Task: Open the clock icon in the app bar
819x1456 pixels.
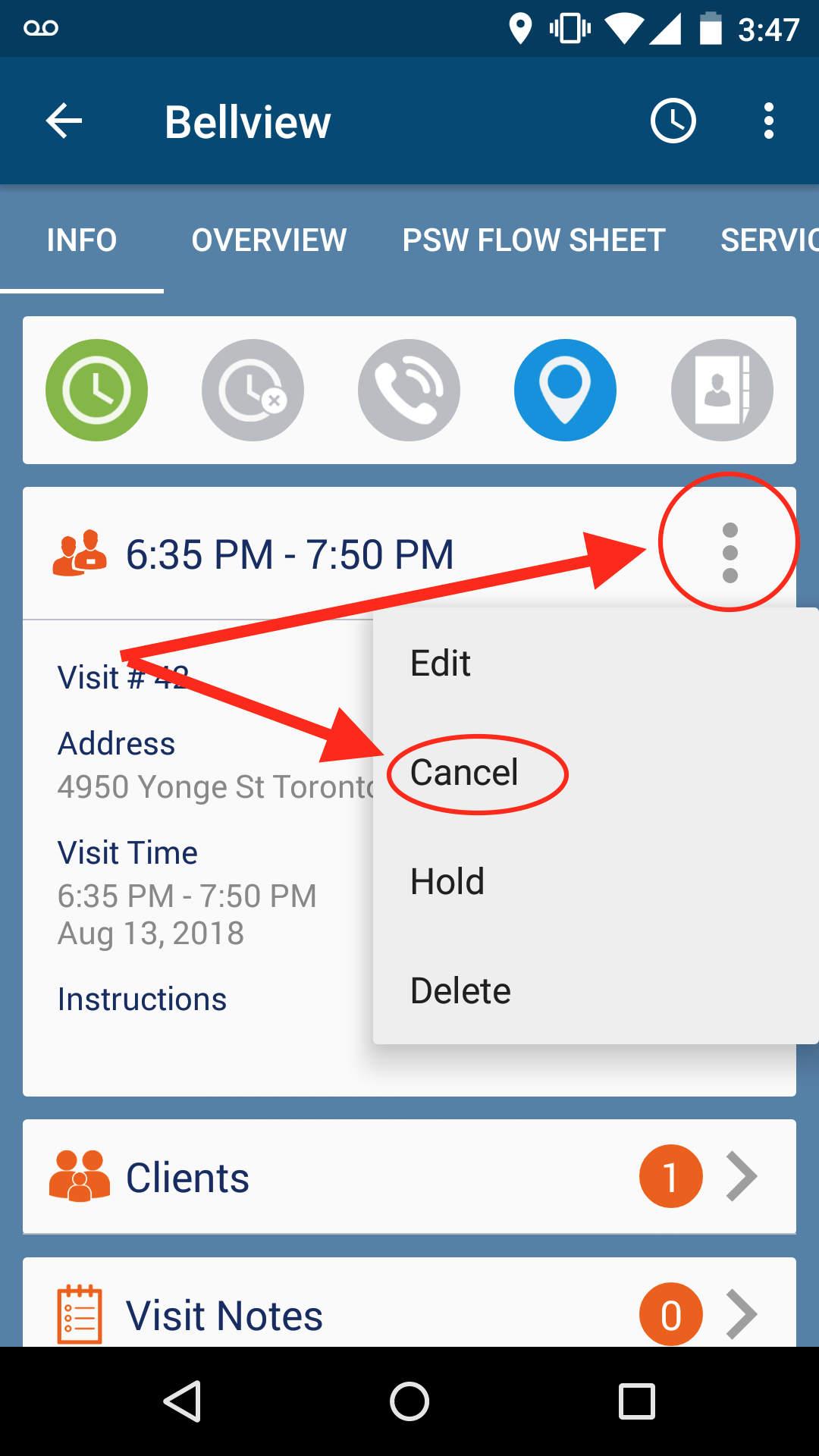Action: tap(673, 121)
